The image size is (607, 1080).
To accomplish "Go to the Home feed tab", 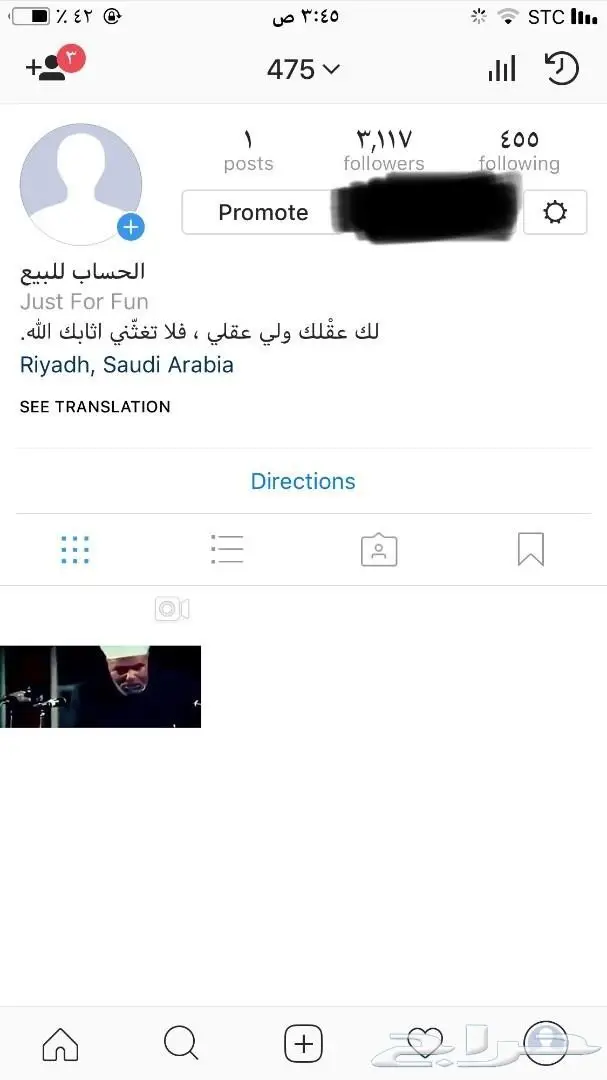I will point(60,1044).
